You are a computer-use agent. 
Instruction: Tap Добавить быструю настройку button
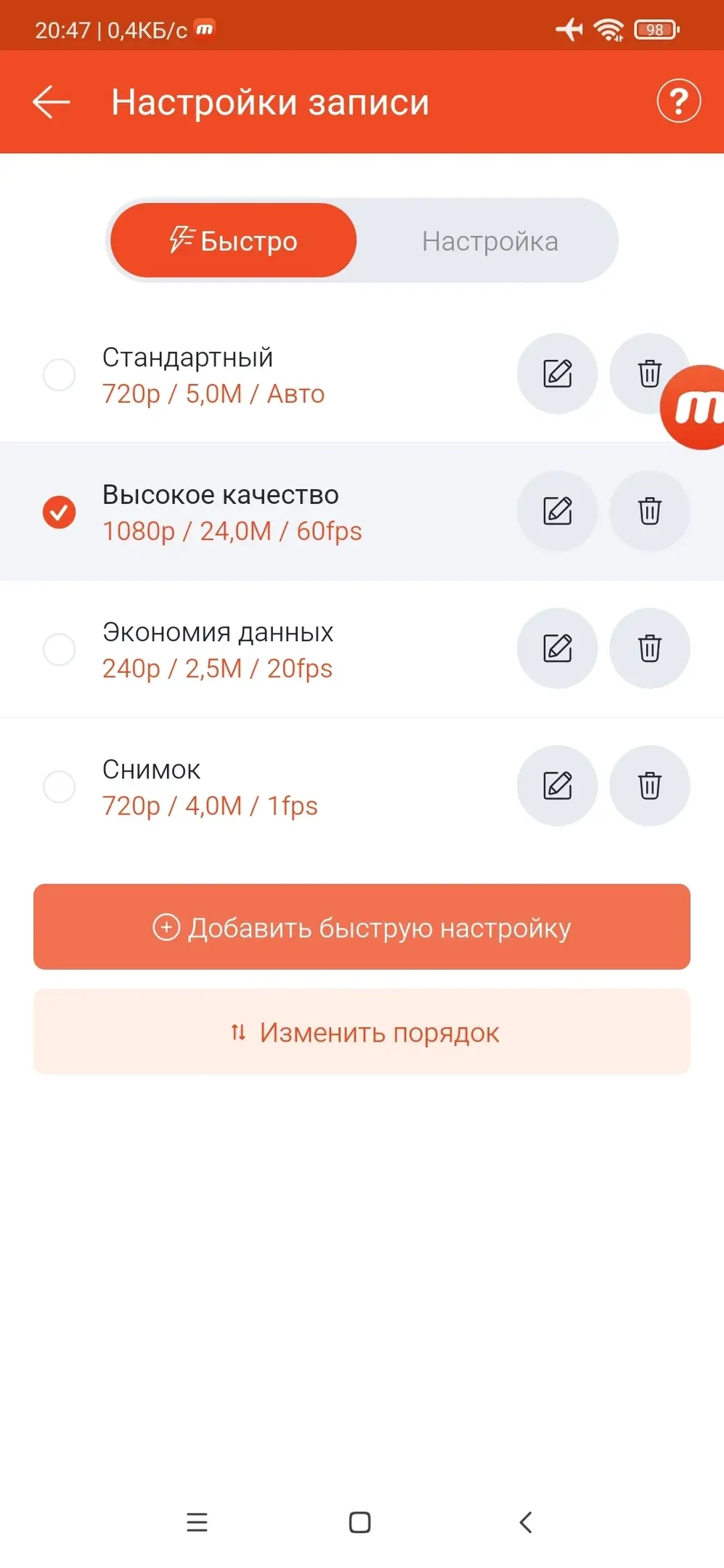click(362, 927)
